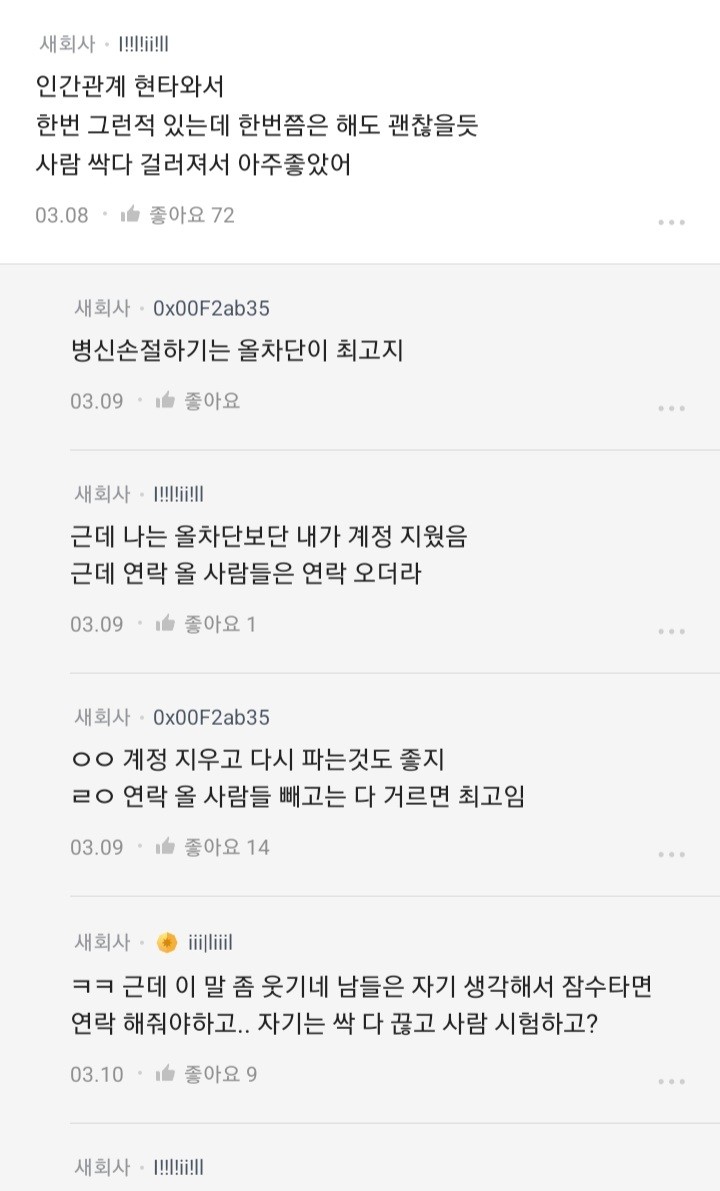Open more options for the 03.08 comment
The image size is (720, 1191).
671,222
